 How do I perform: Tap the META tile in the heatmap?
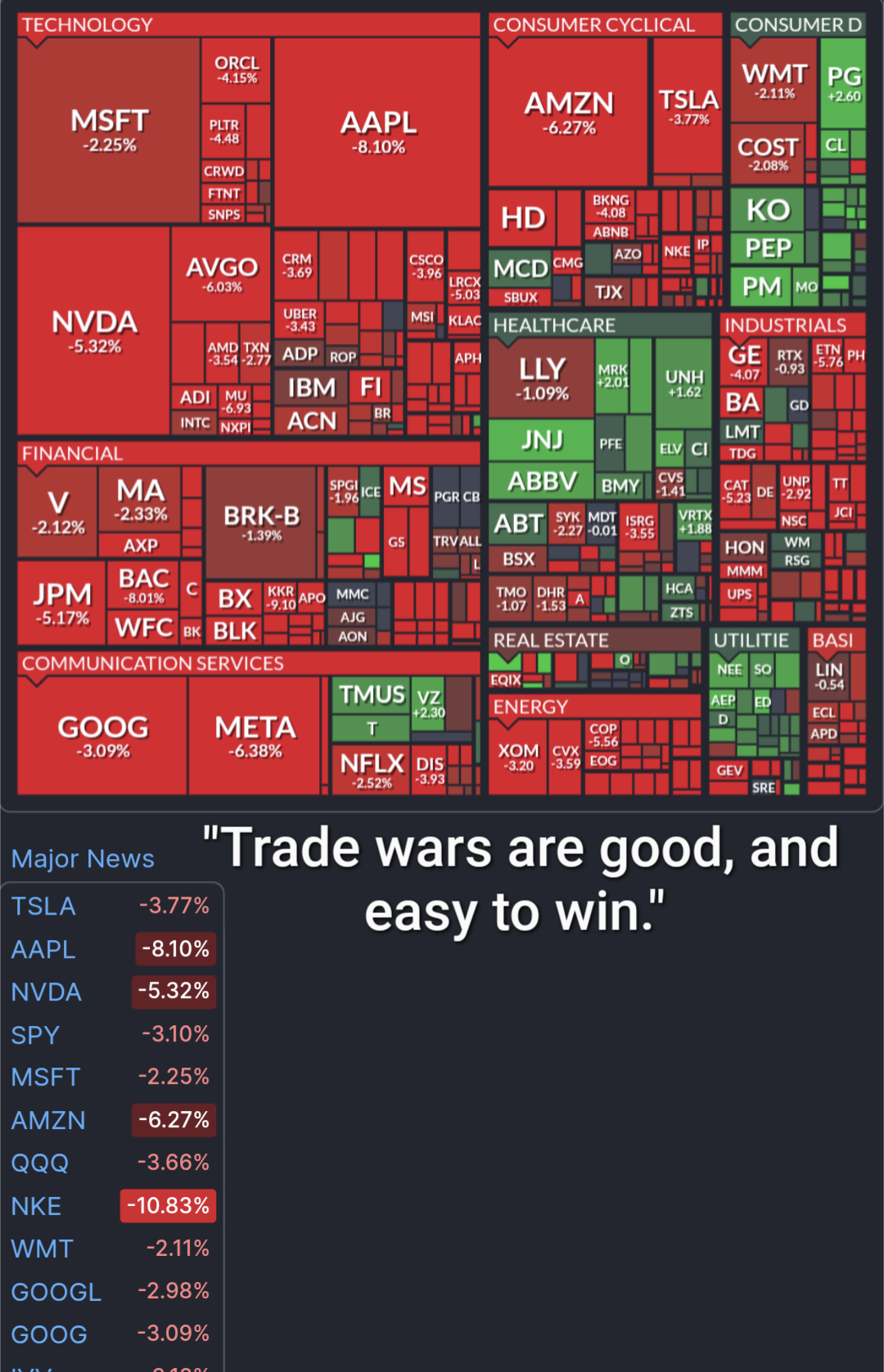pos(255,735)
